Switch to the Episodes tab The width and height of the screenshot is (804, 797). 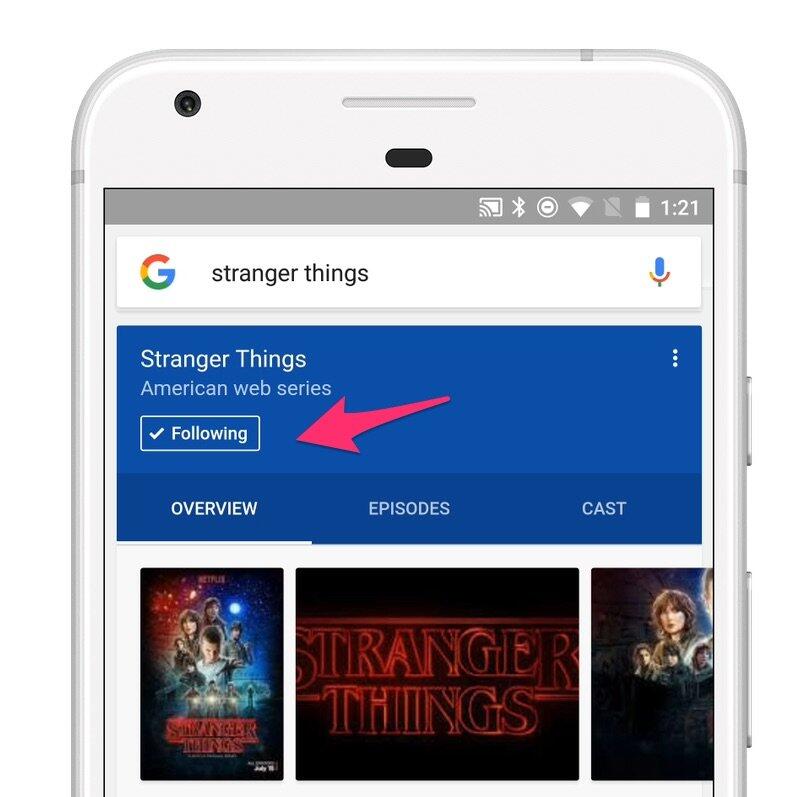coord(409,509)
